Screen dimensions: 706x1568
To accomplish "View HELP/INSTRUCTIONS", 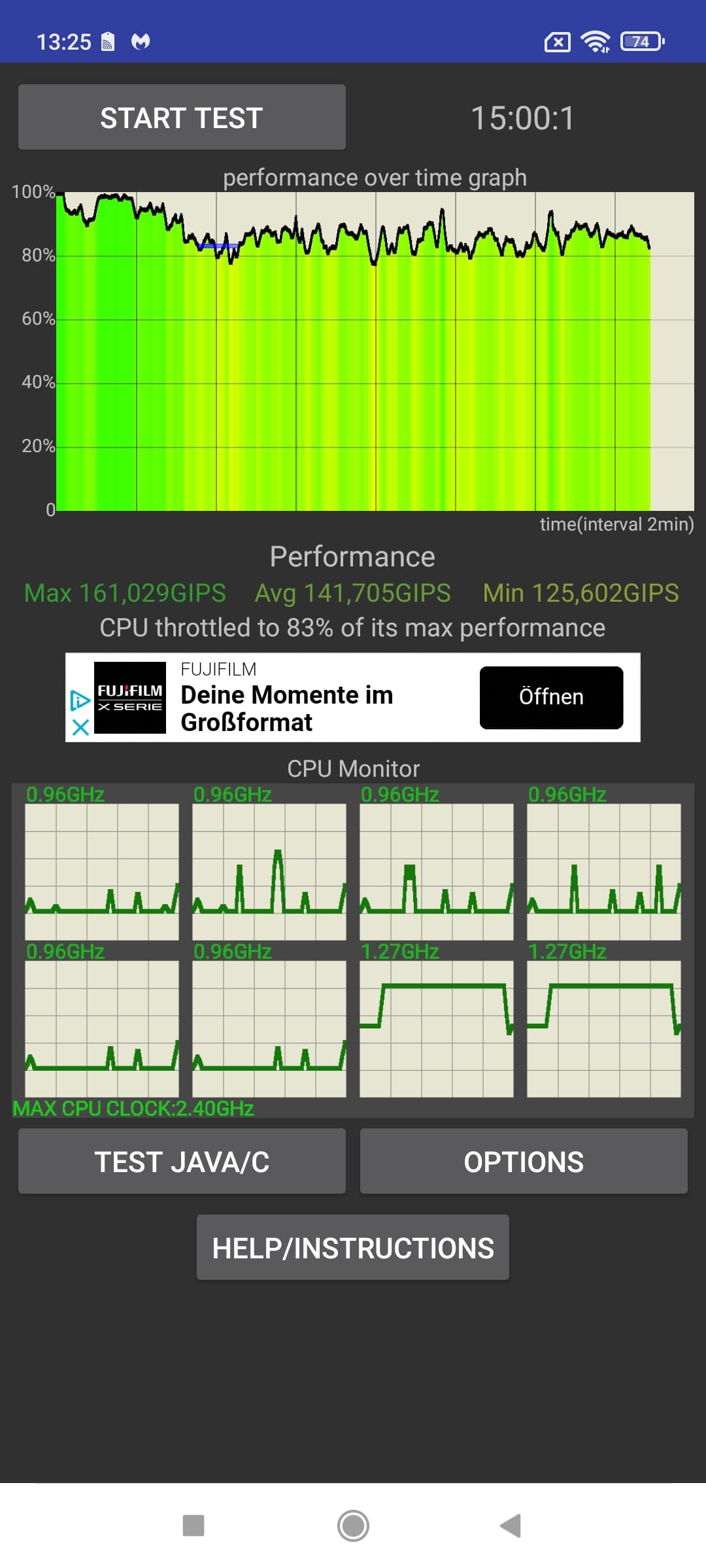I will pyautogui.click(x=353, y=1248).
